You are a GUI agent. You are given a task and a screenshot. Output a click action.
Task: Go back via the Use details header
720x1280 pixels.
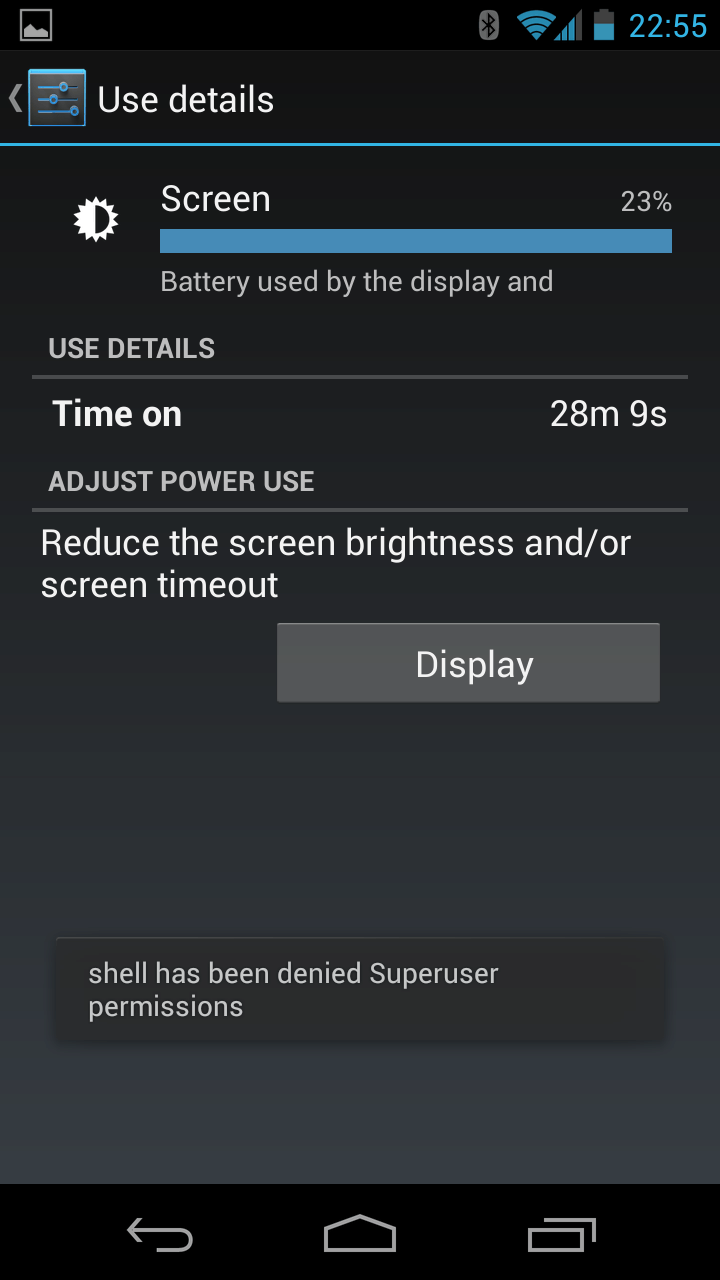point(50,99)
